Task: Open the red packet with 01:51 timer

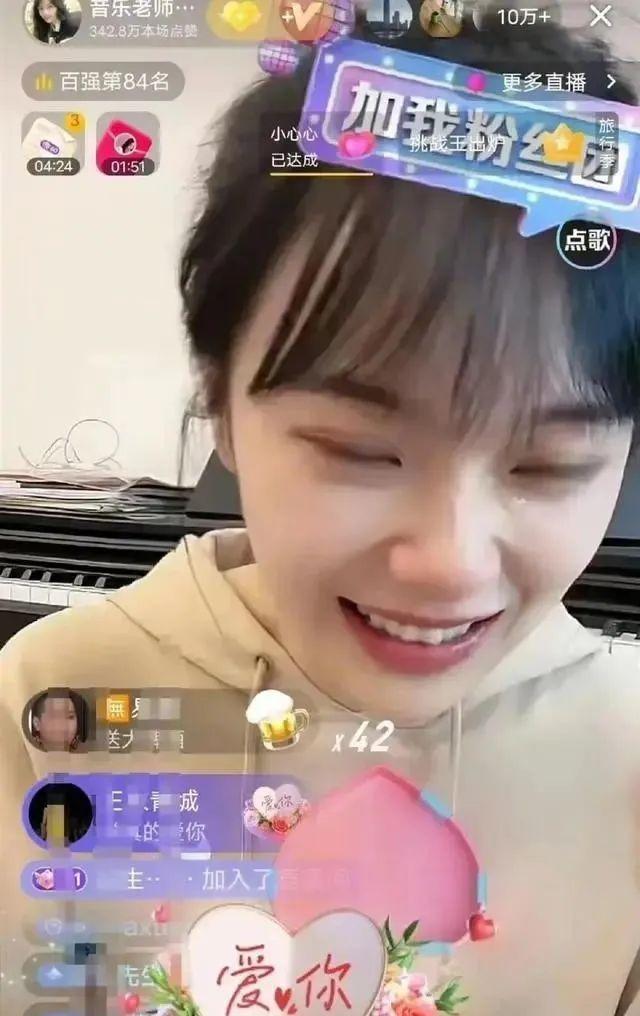Action: point(126,143)
